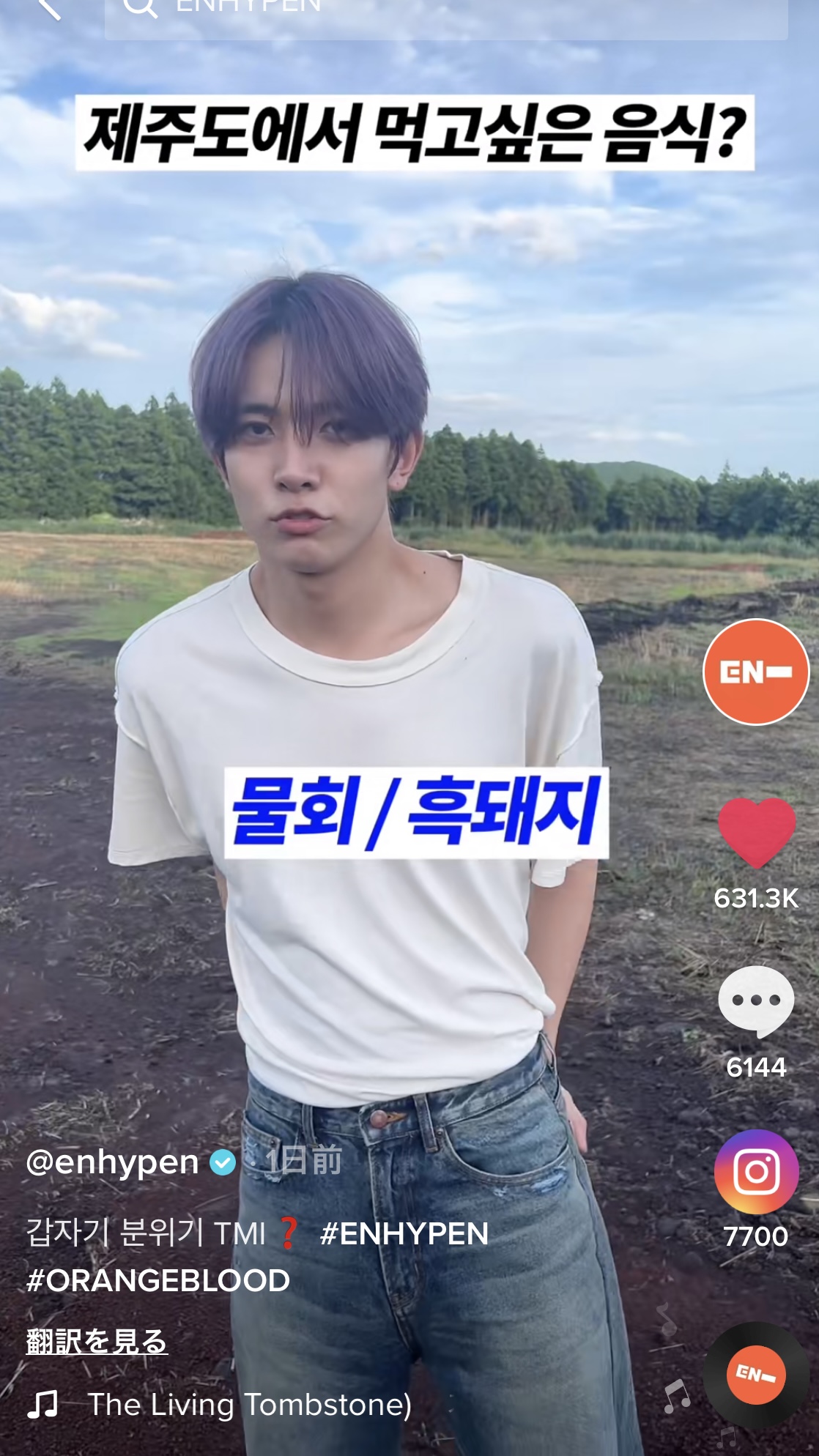The height and width of the screenshot is (1456, 819).
Task: Like this video with the heart icon
Action: point(757,833)
